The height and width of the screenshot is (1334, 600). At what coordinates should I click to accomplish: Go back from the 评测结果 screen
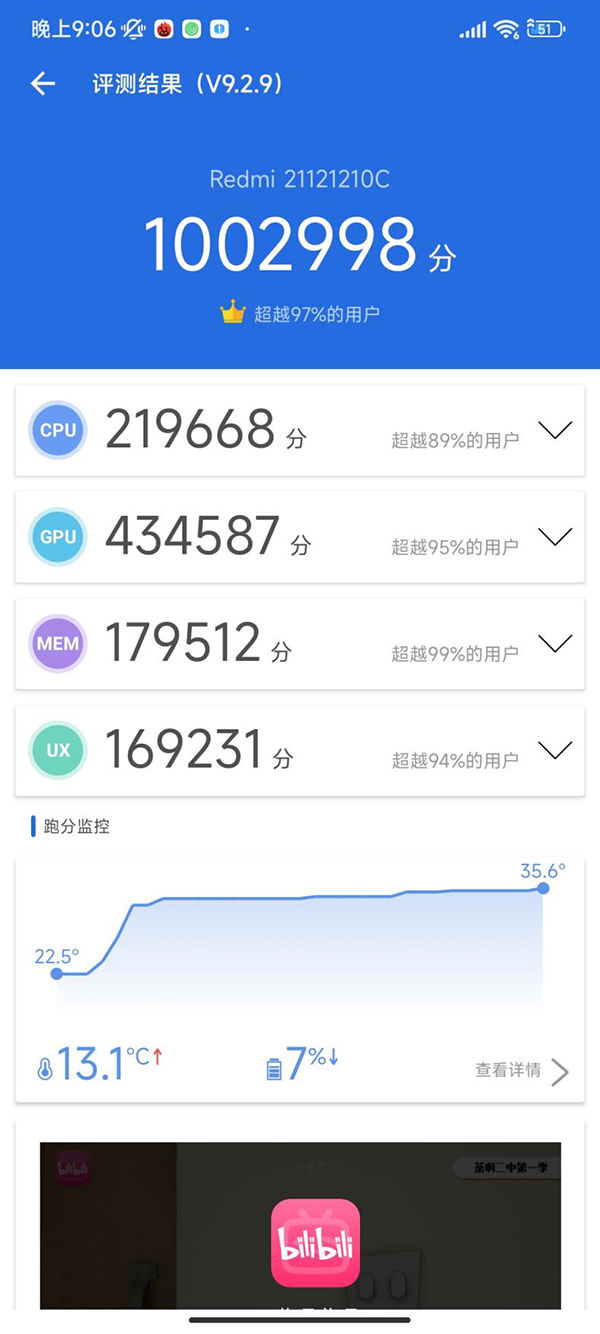tap(43, 84)
